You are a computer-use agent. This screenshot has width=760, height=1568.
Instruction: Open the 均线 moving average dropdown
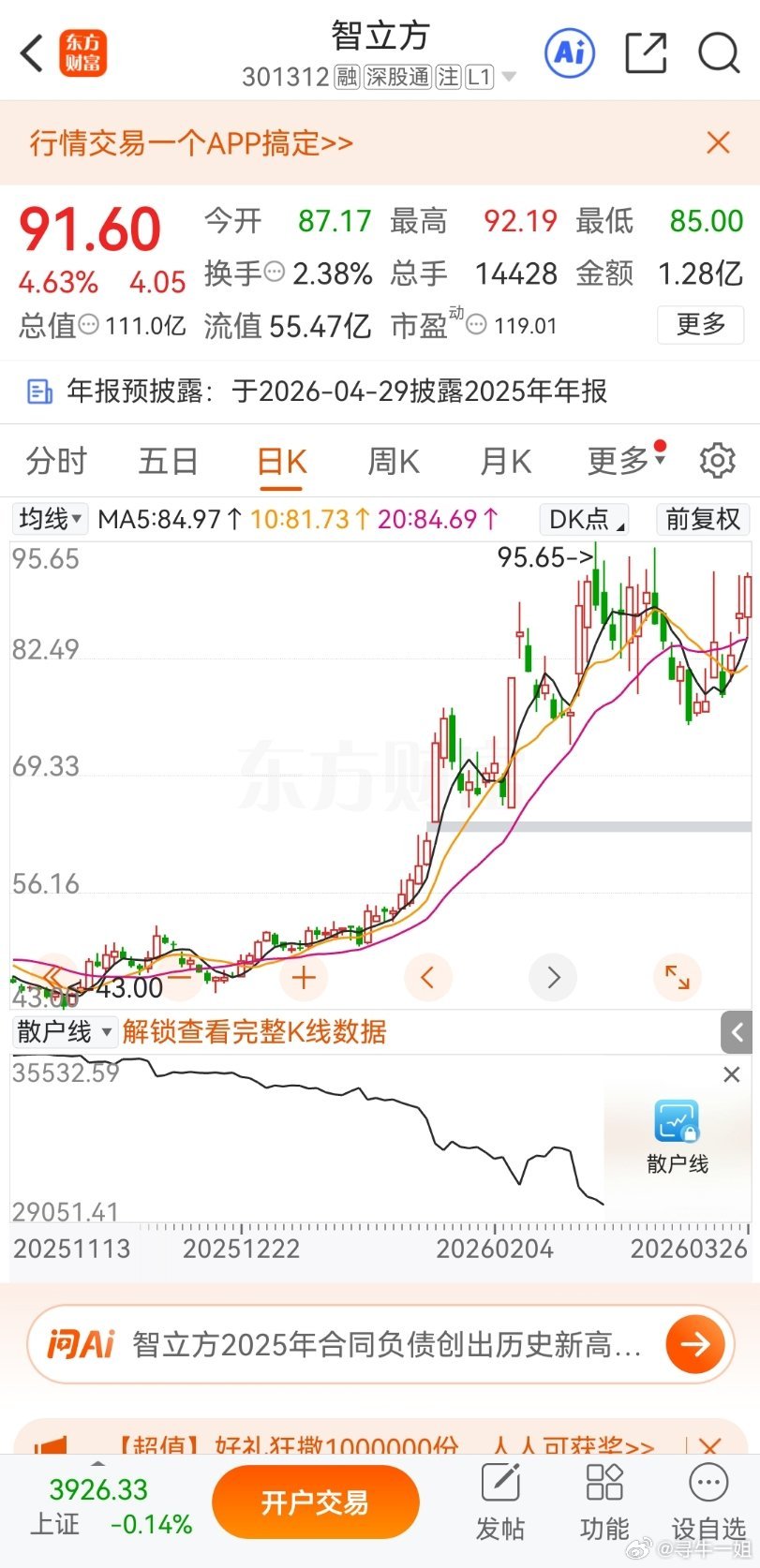click(49, 519)
